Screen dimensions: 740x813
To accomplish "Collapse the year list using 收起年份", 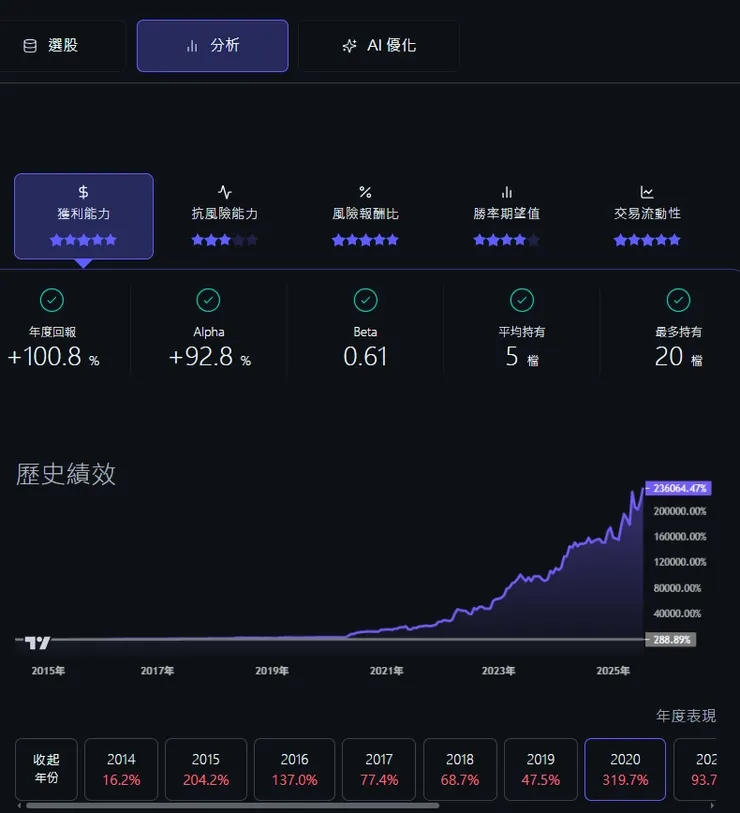I will coord(45,769).
